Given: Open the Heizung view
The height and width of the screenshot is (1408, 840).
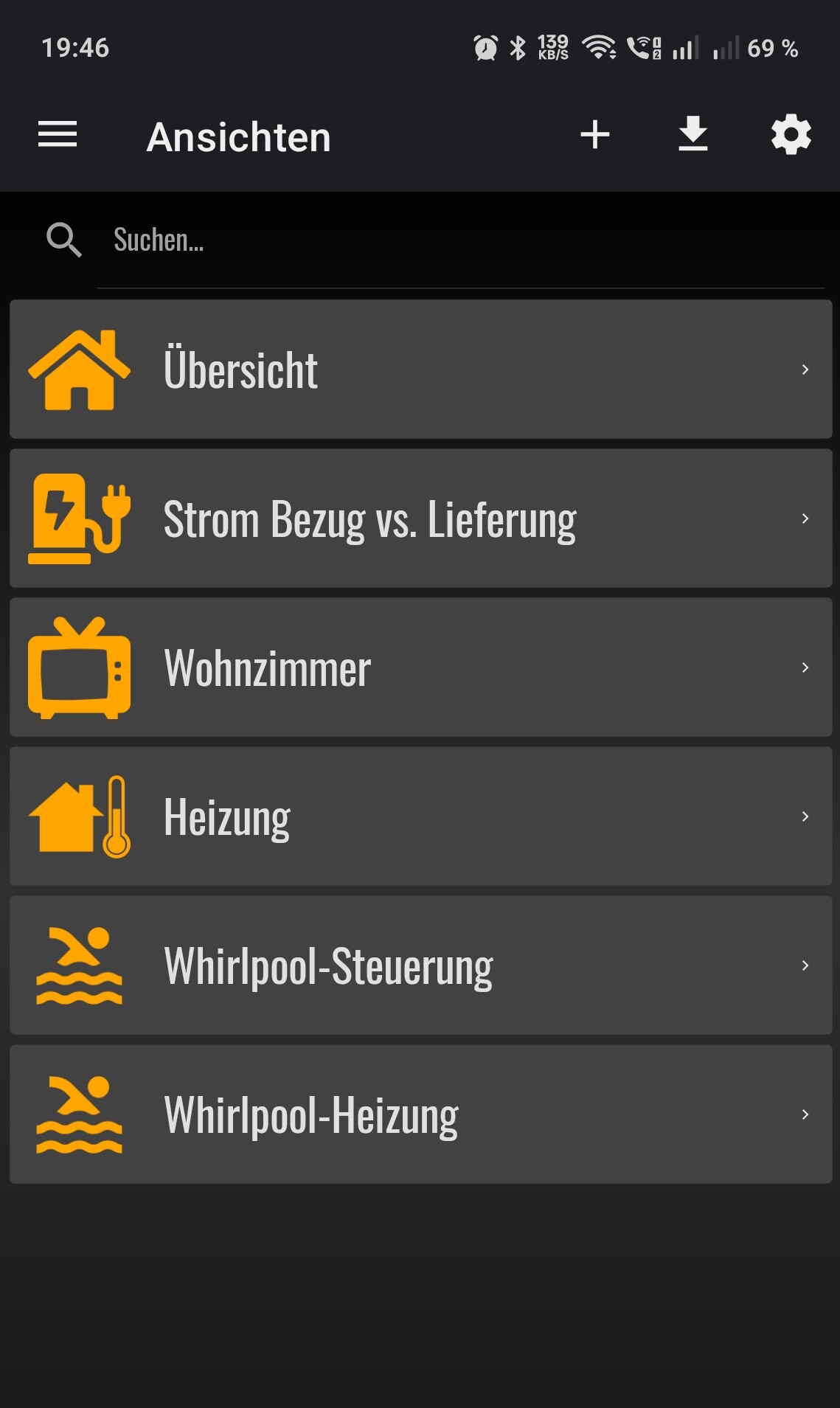Looking at the screenshot, I should click(420, 816).
